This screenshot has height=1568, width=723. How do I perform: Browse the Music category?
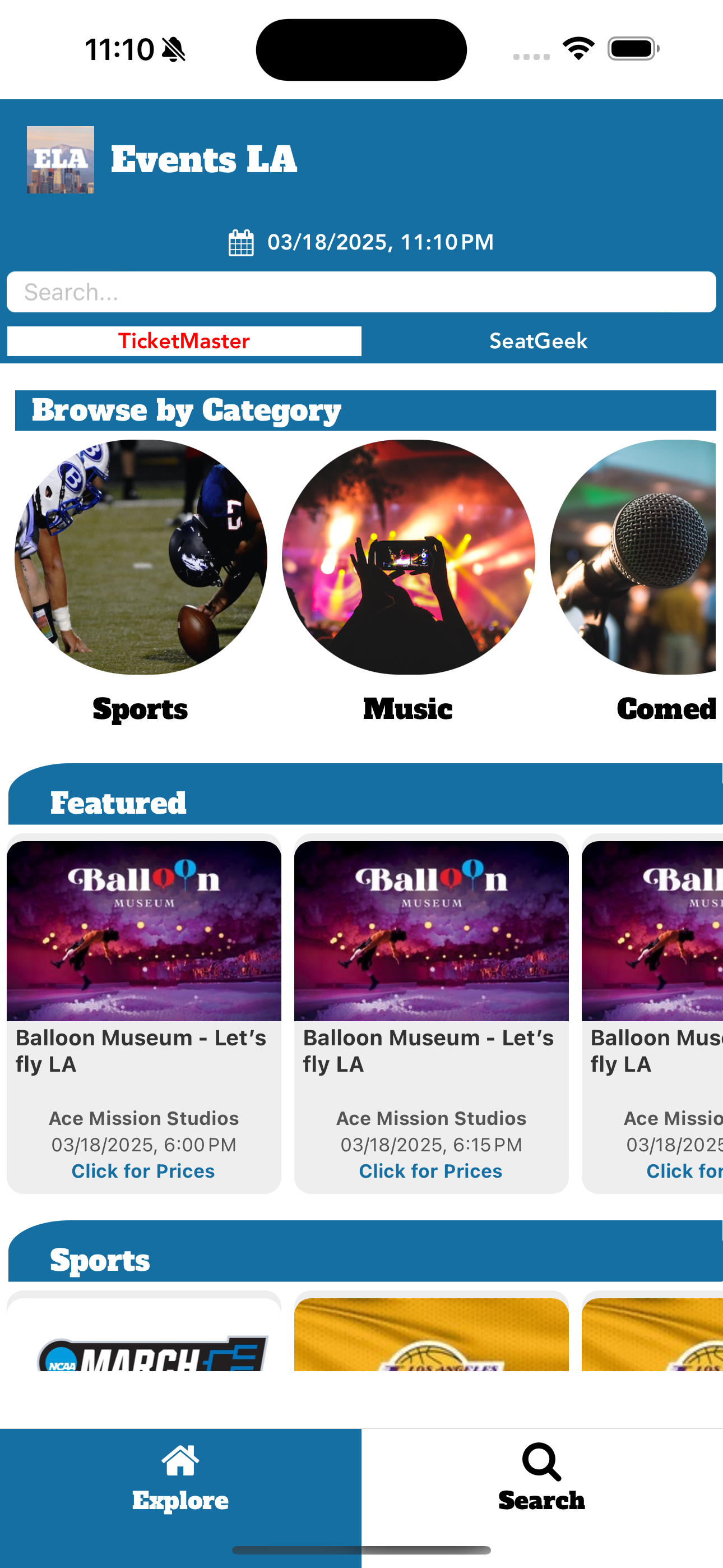[x=409, y=557]
